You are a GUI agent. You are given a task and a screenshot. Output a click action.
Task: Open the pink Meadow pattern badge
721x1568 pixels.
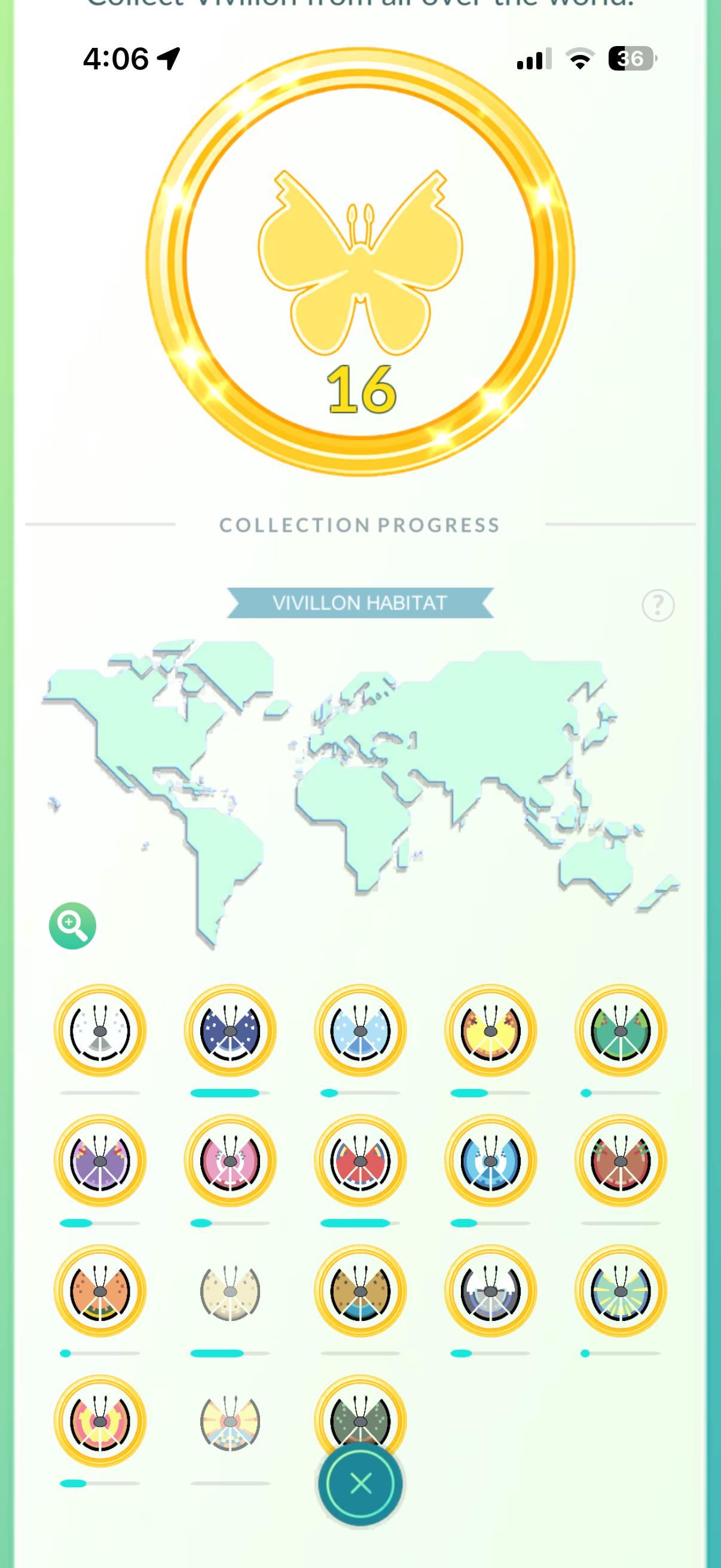230,1161
